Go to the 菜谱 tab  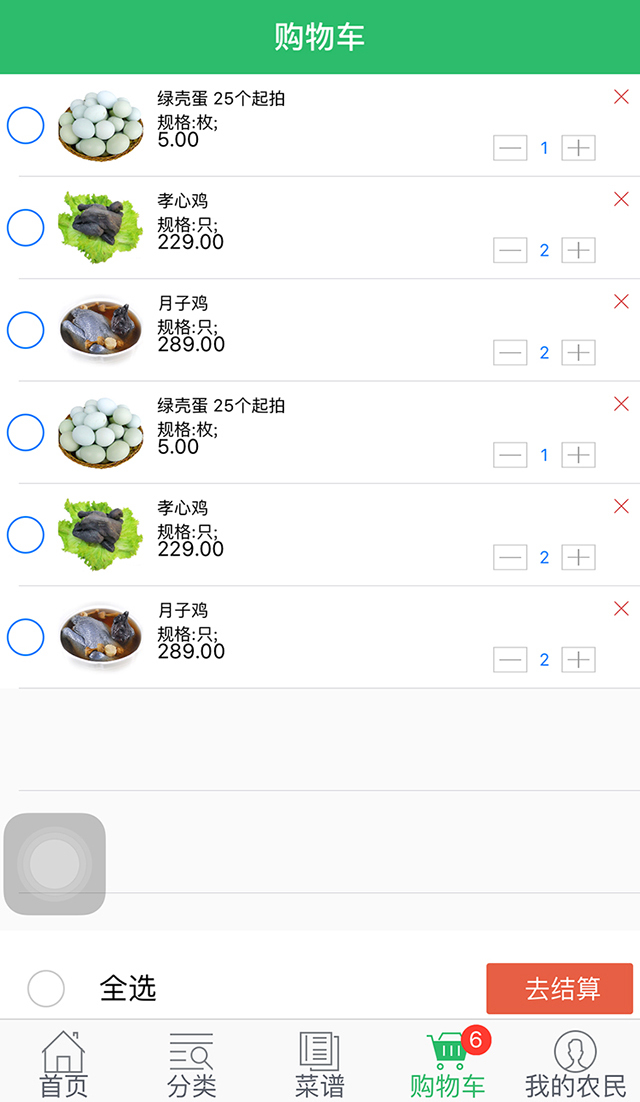click(319, 1064)
